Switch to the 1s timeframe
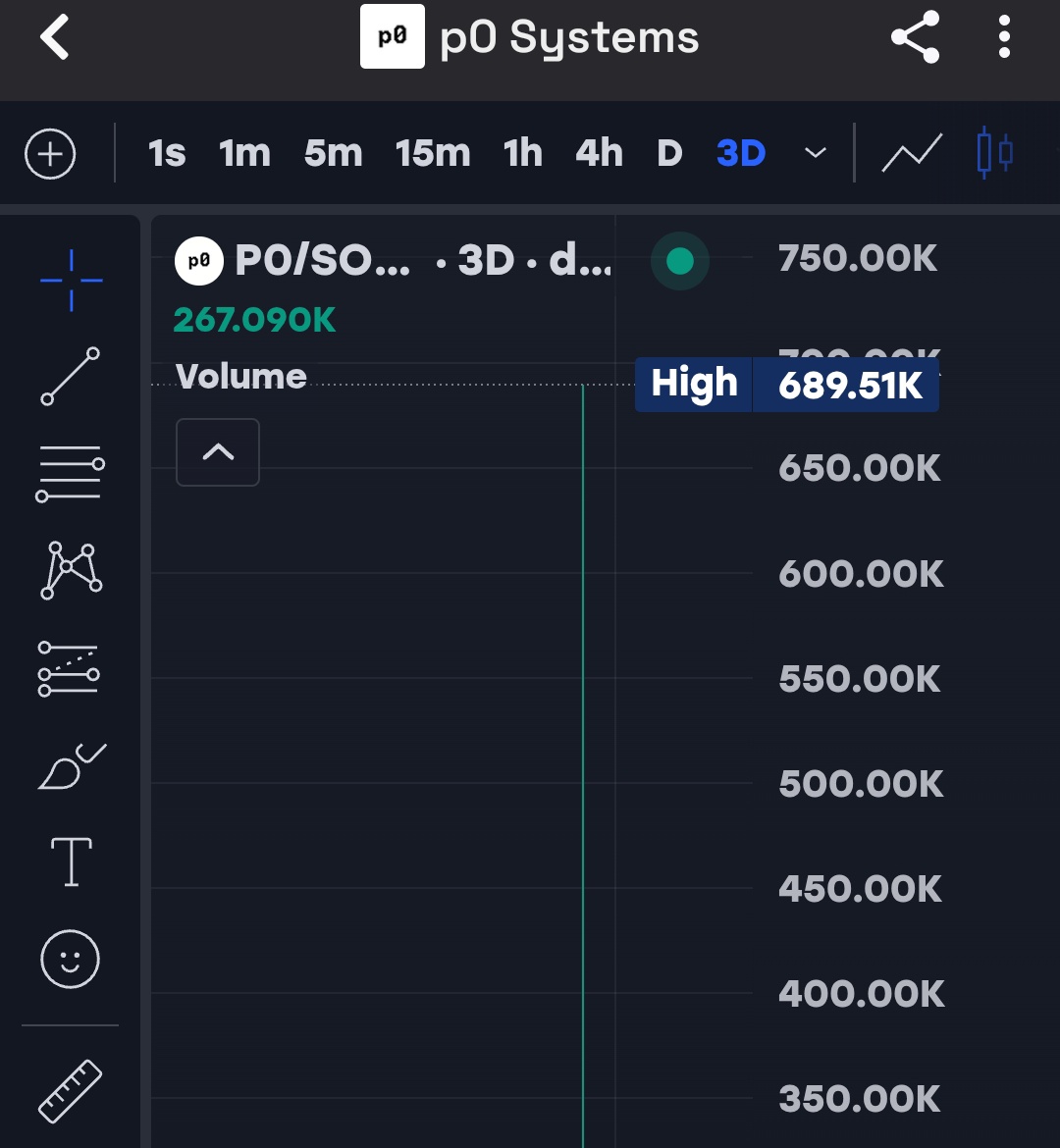The image size is (1060, 1148). click(167, 154)
